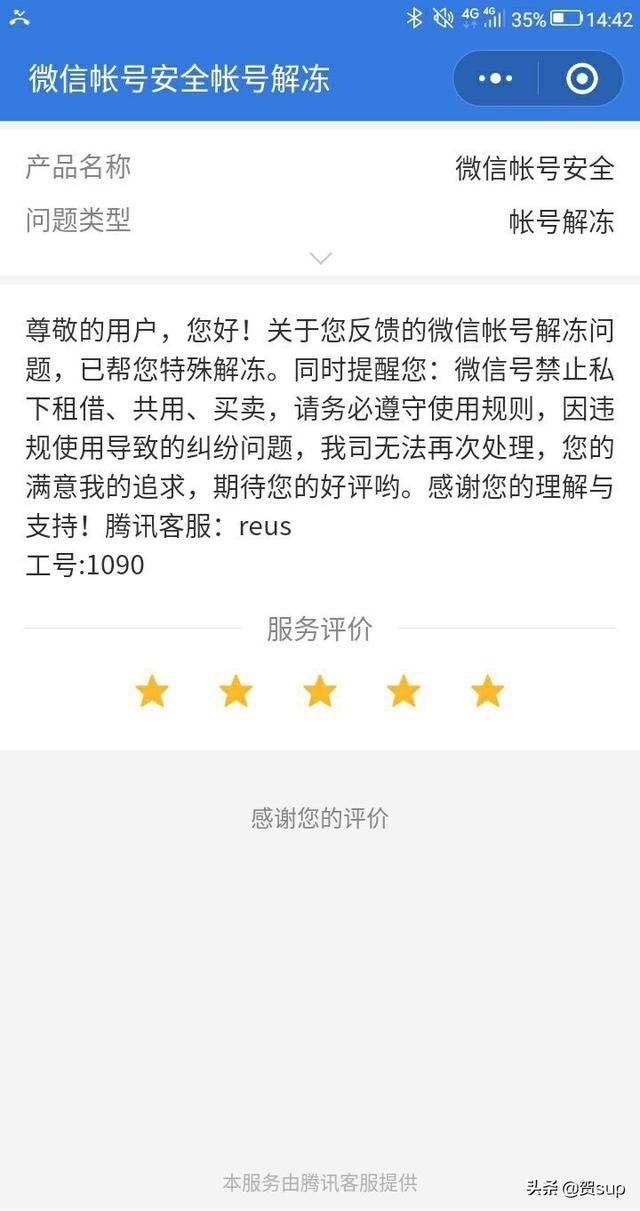Select the third rating star
640x1211 pixels.
pyautogui.click(x=320, y=691)
